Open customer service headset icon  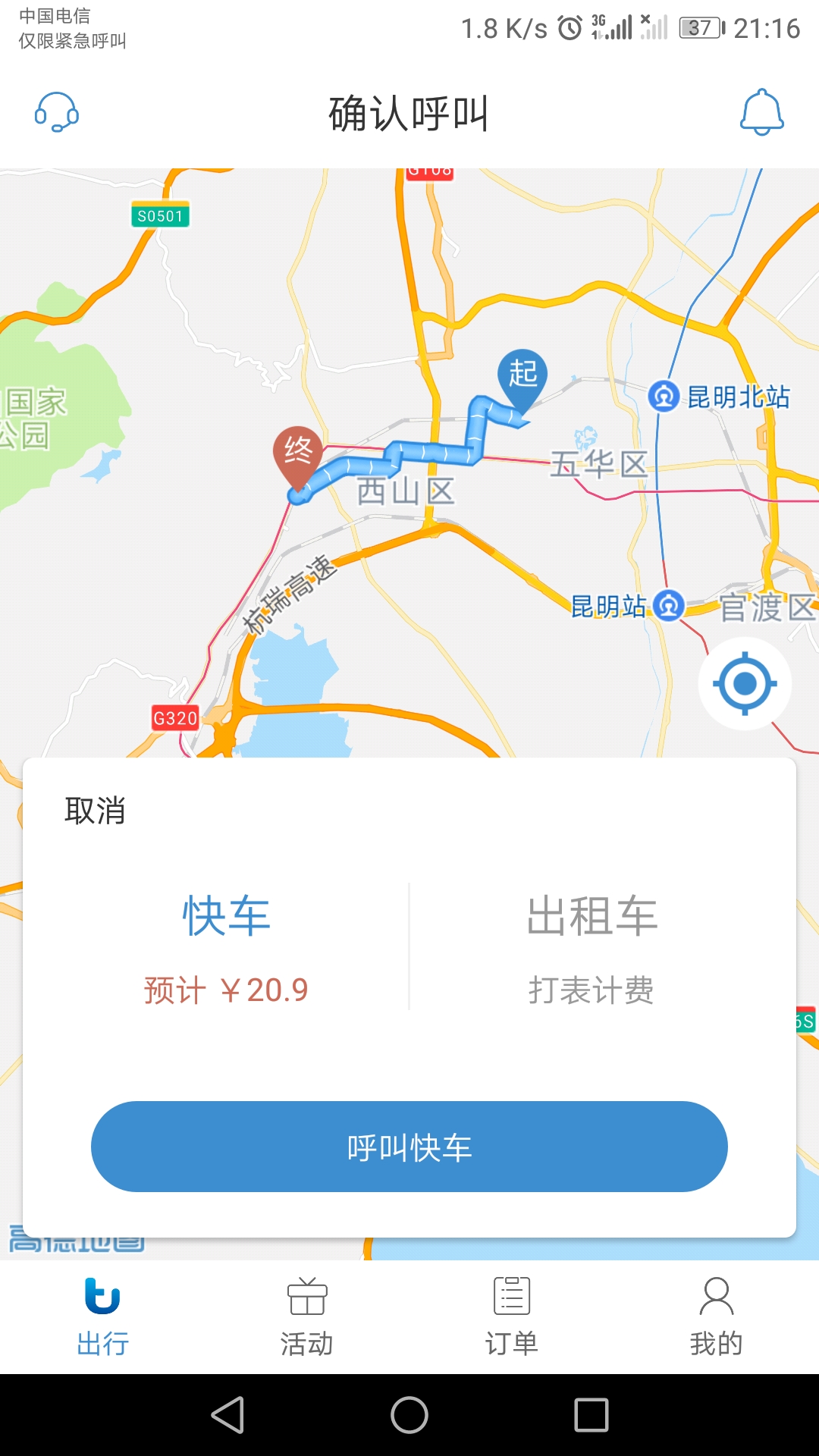click(x=57, y=113)
